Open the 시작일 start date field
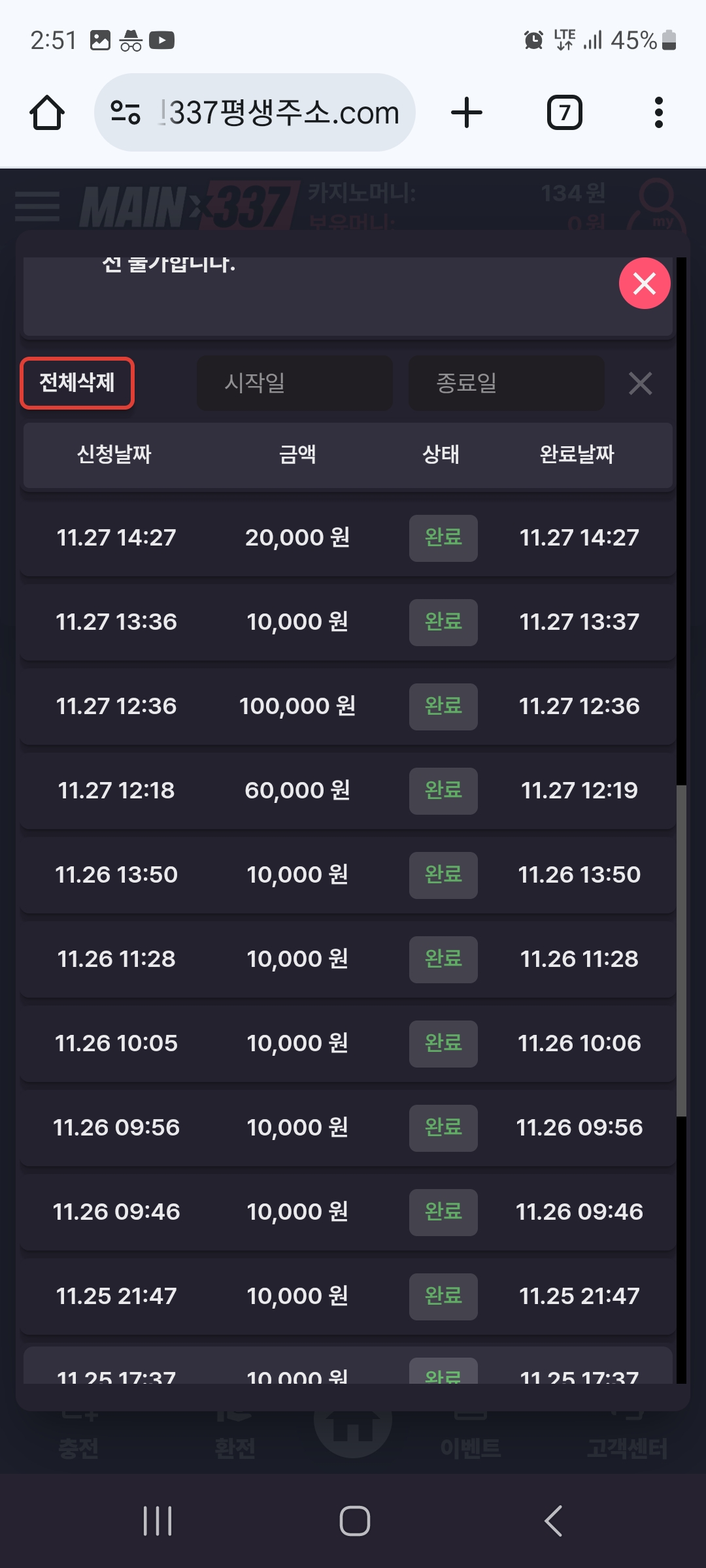This screenshot has height=1568, width=706. [295, 383]
